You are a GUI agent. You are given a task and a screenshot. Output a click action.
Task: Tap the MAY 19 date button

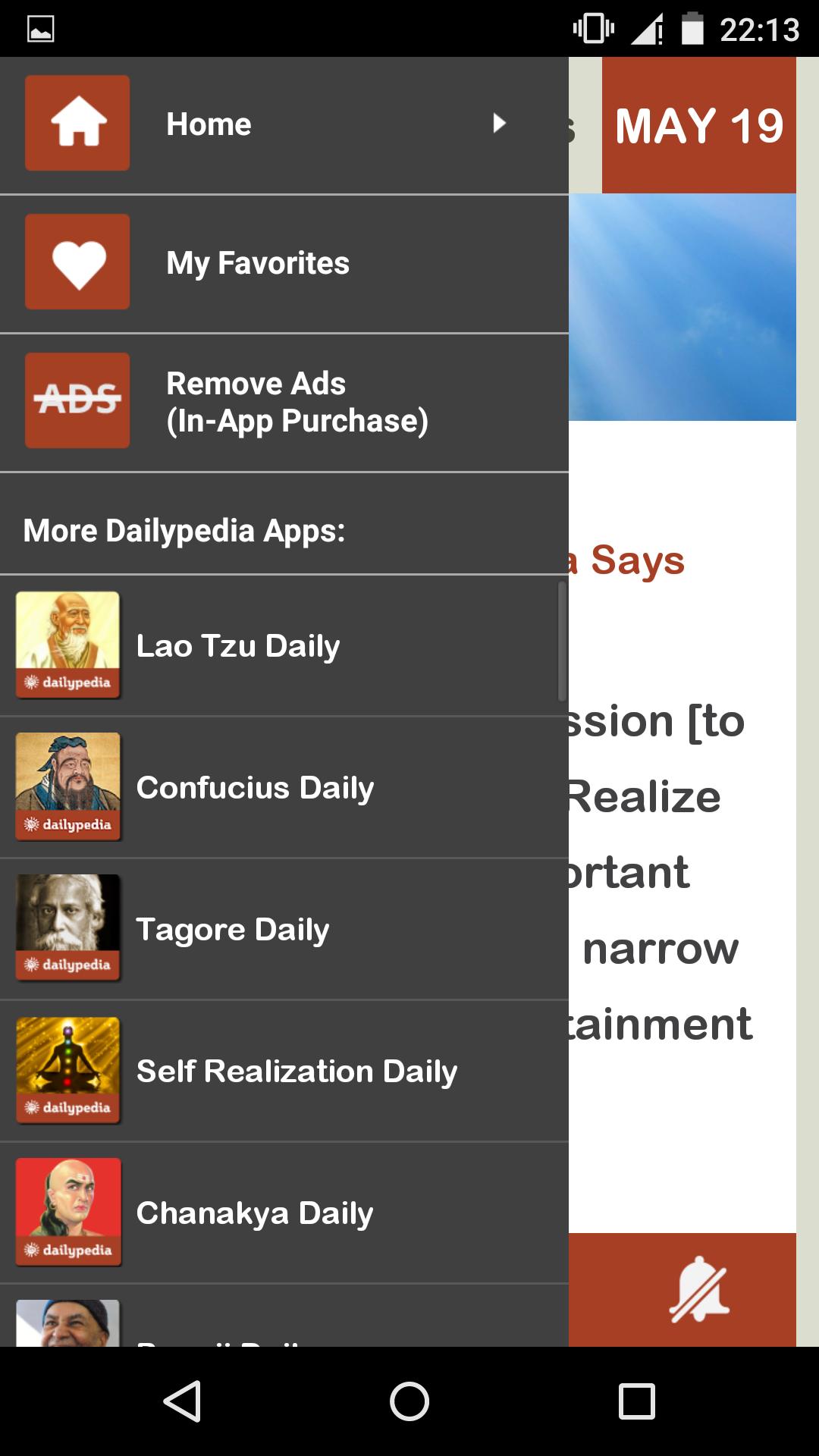pyautogui.click(x=698, y=125)
